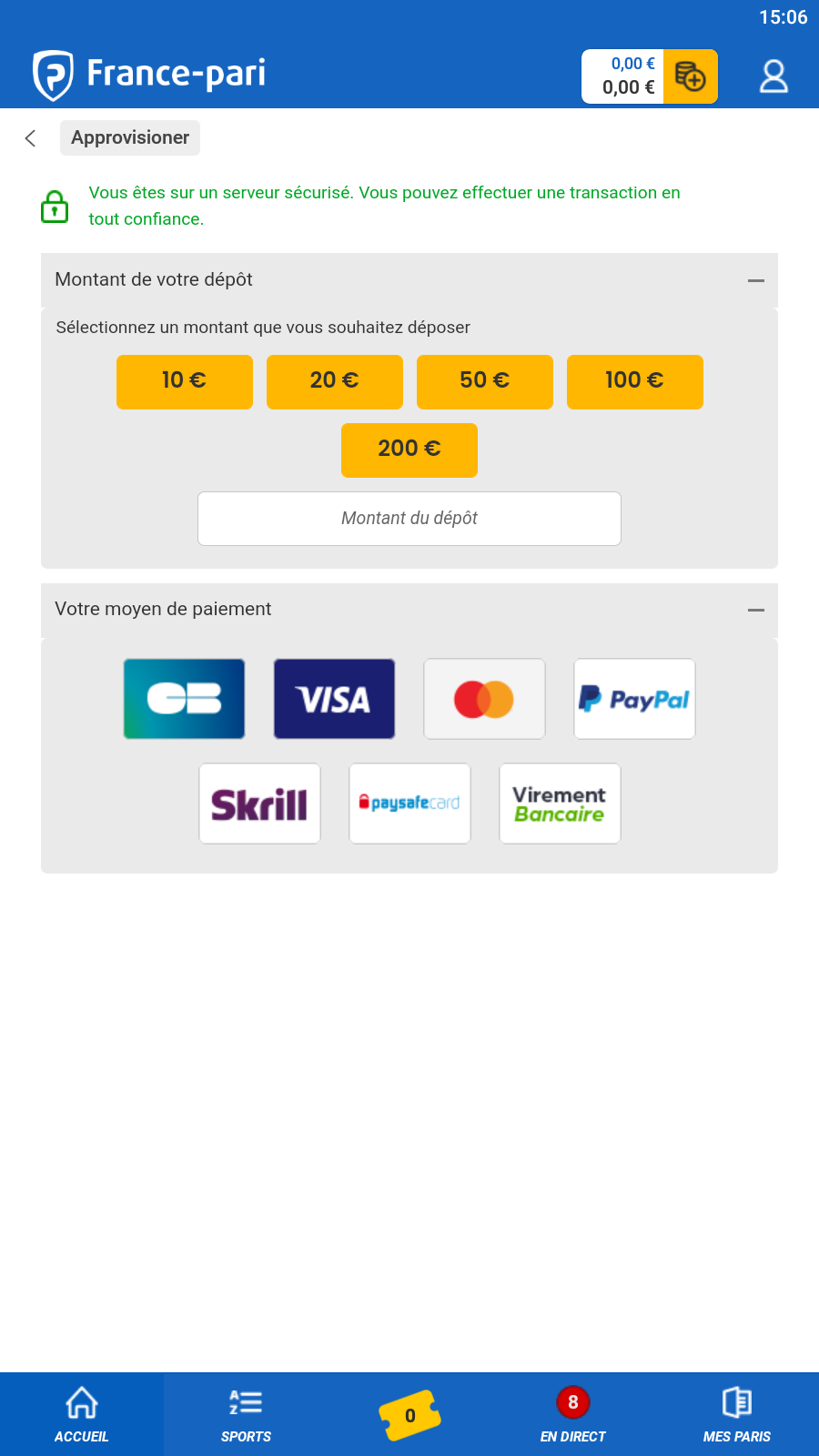Collapse the Montant de votre dépôt section

click(755, 280)
